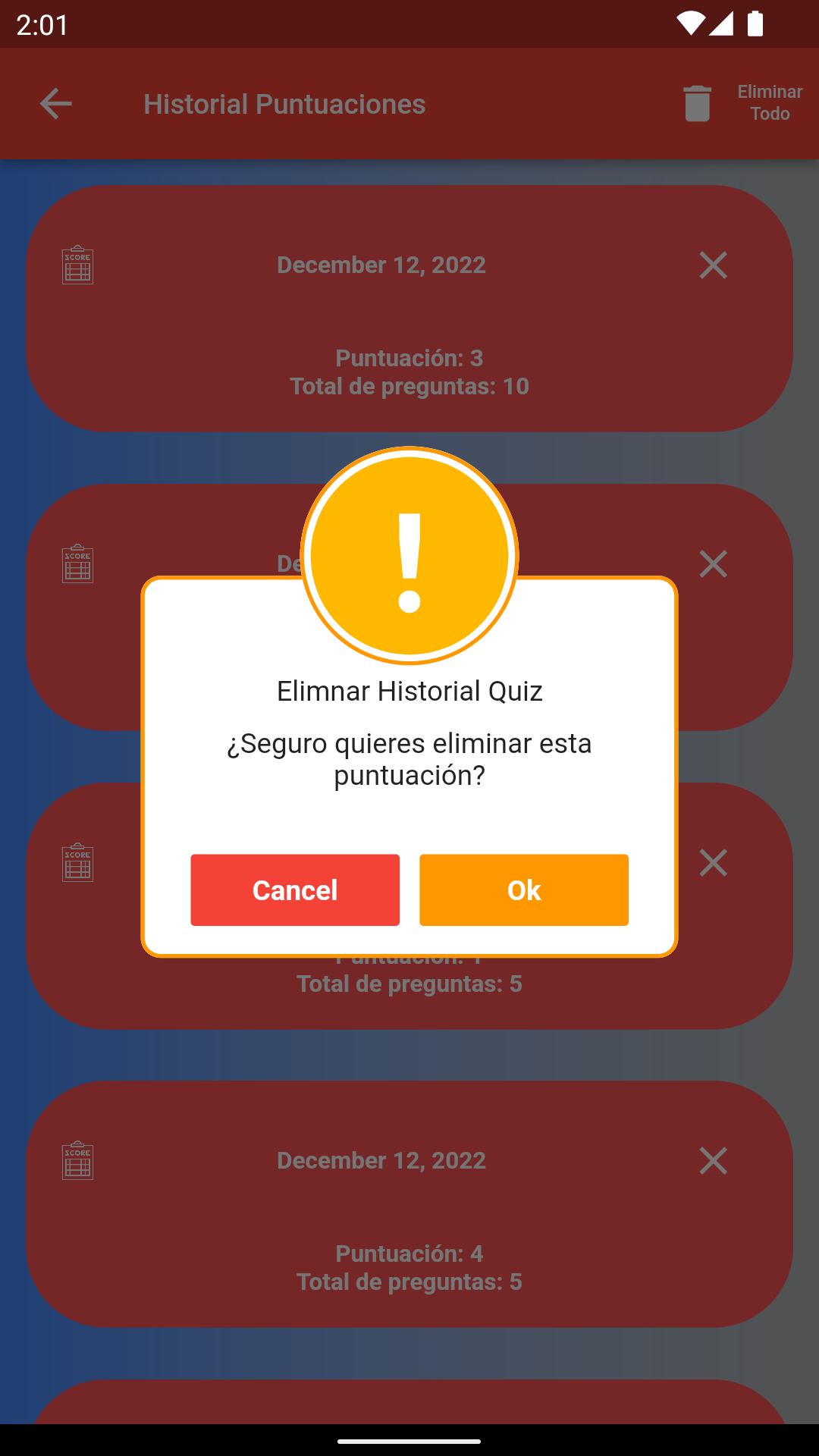Tap the cellular signal icon in the status bar
Image resolution: width=819 pixels, height=1456 pixels.
tap(723, 24)
